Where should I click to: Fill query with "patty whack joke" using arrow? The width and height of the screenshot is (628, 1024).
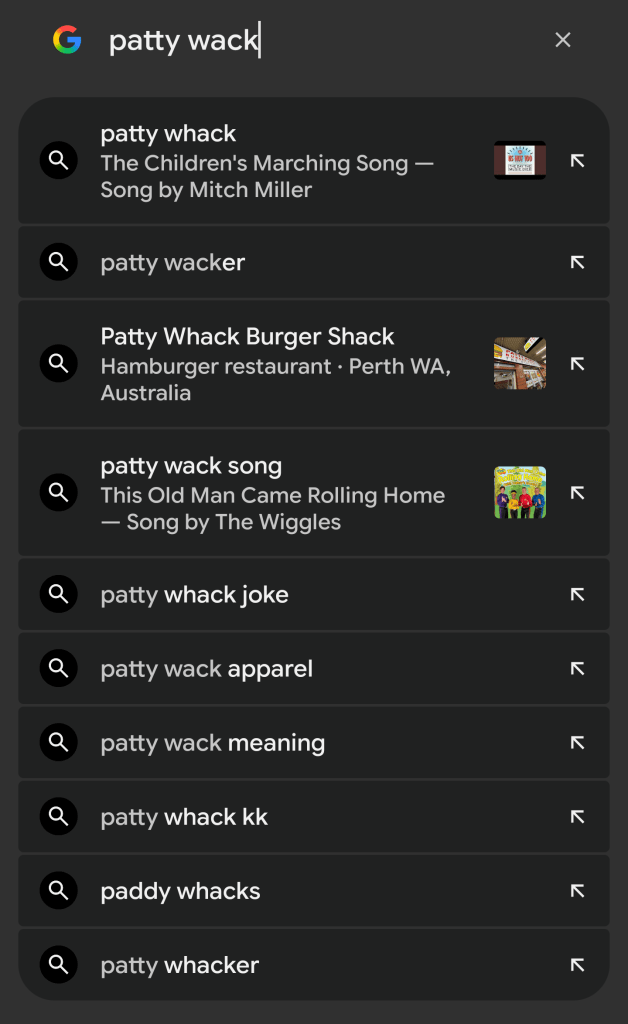[x=577, y=595]
